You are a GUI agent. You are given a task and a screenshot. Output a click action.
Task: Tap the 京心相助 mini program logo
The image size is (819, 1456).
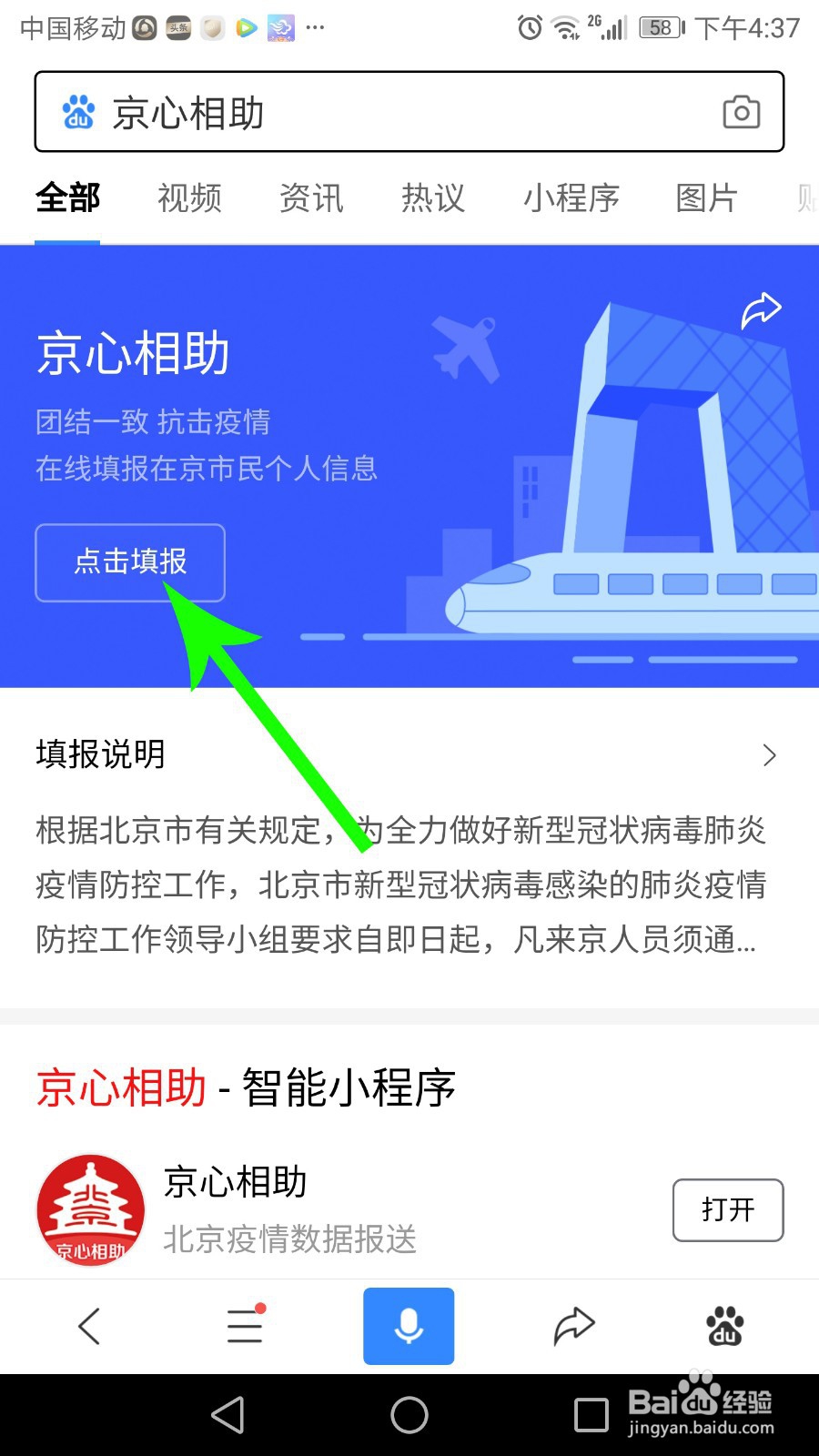click(x=90, y=1210)
